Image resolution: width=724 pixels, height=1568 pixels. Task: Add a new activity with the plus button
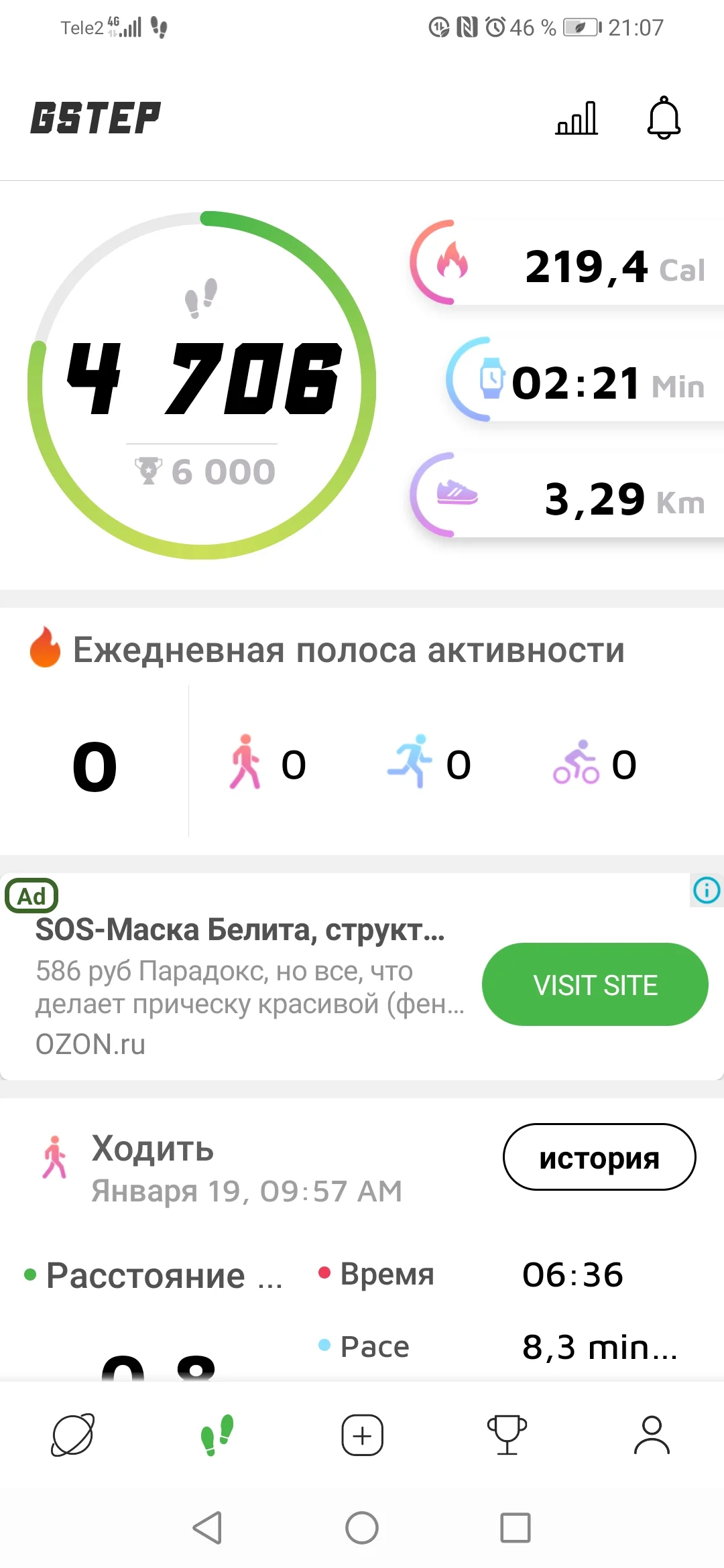[362, 1435]
